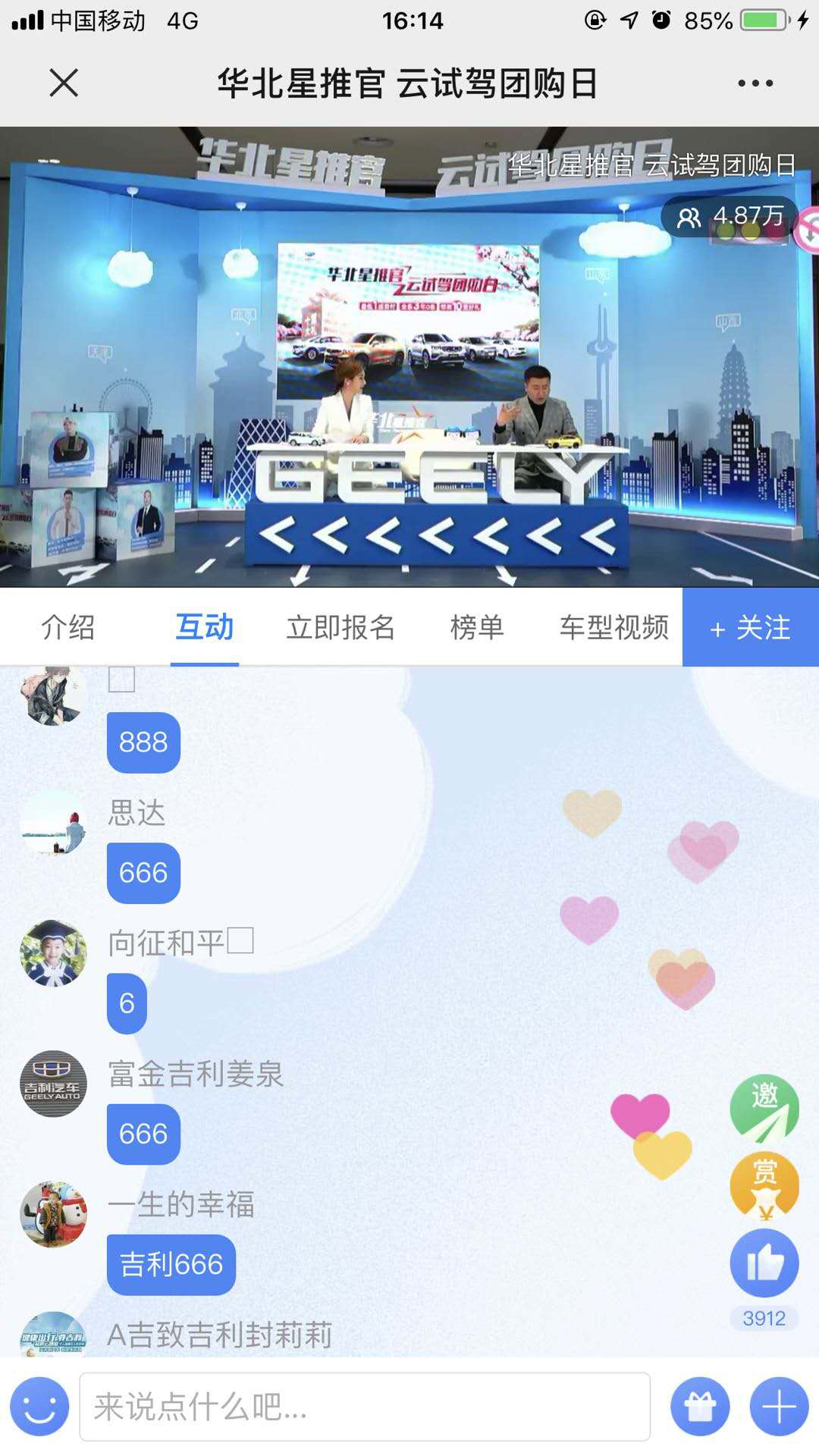Close the live stream page
This screenshot has width=819, height=1456.
64,83
